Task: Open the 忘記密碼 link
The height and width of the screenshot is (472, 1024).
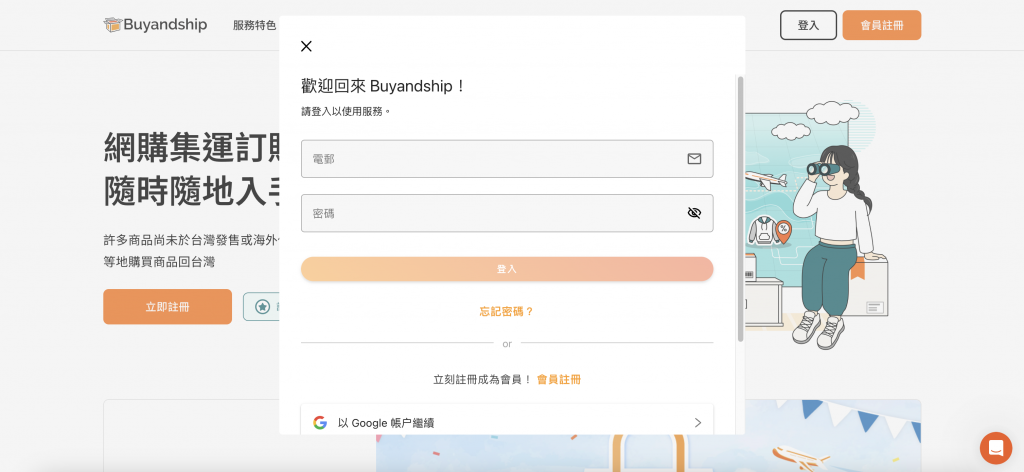Action: (x=507, y=312)
